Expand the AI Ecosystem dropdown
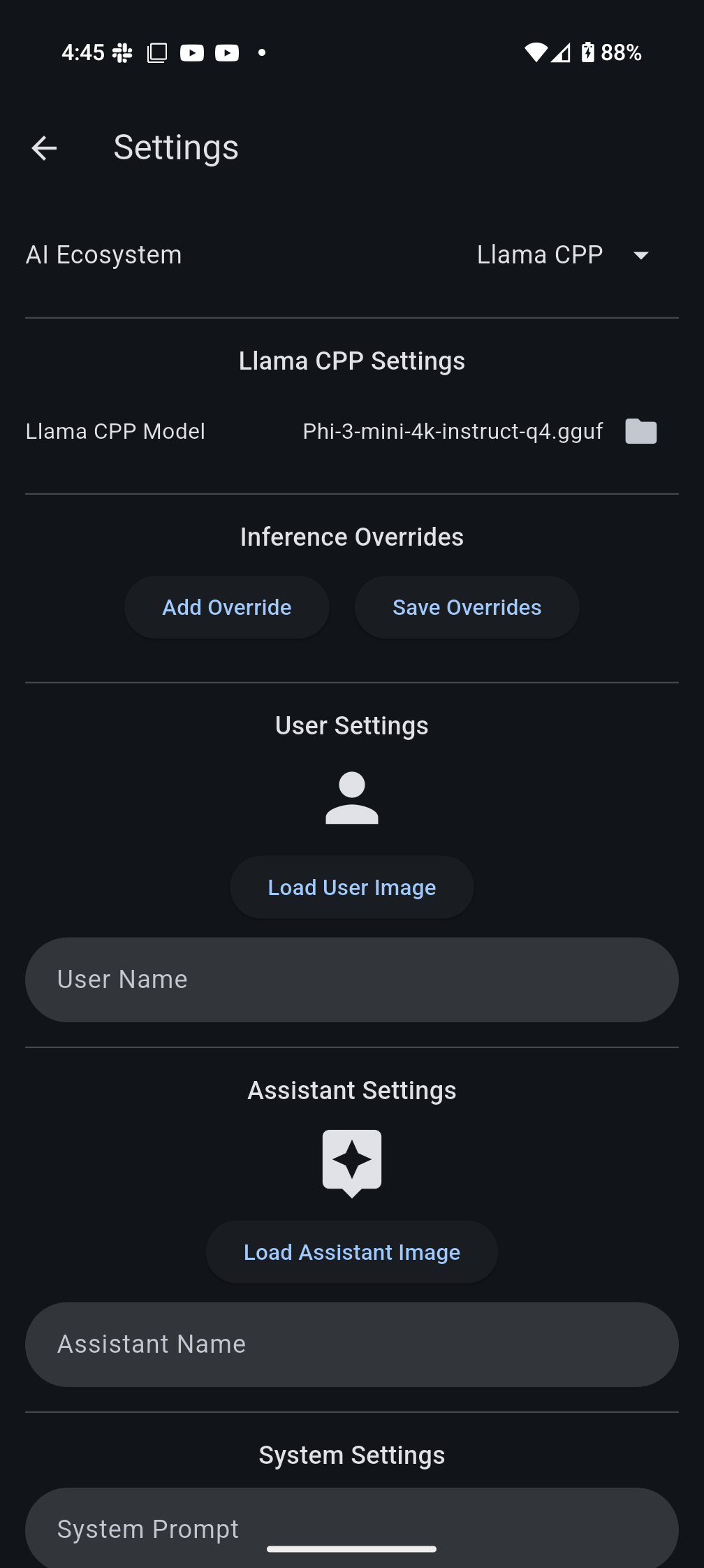 click(x=563, y=255)
